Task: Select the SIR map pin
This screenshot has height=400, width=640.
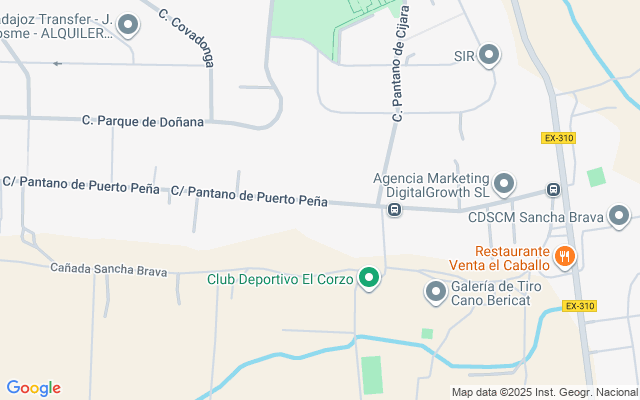Action: 489,55
